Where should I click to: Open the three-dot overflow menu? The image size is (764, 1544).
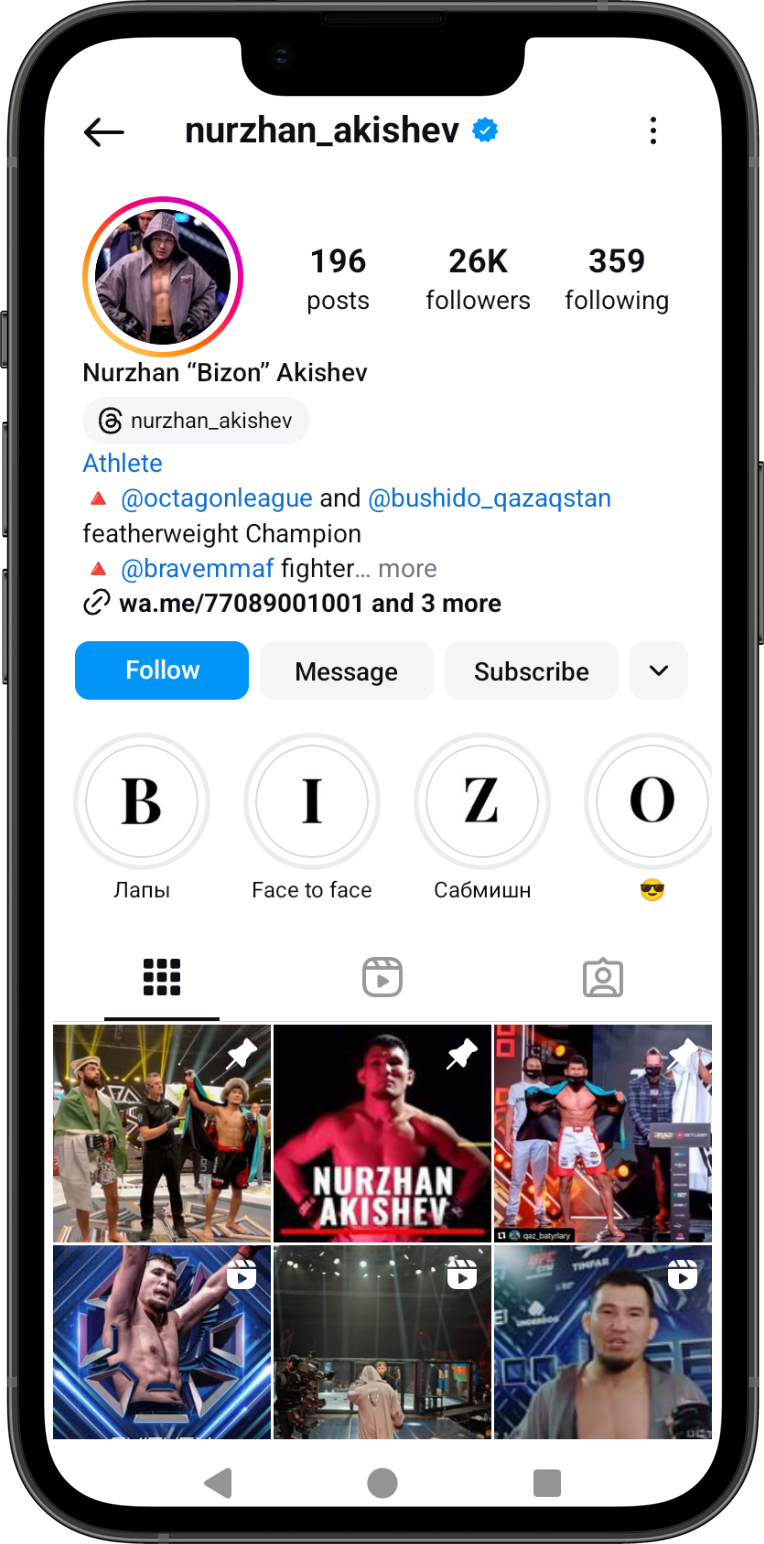coord(653,131)
